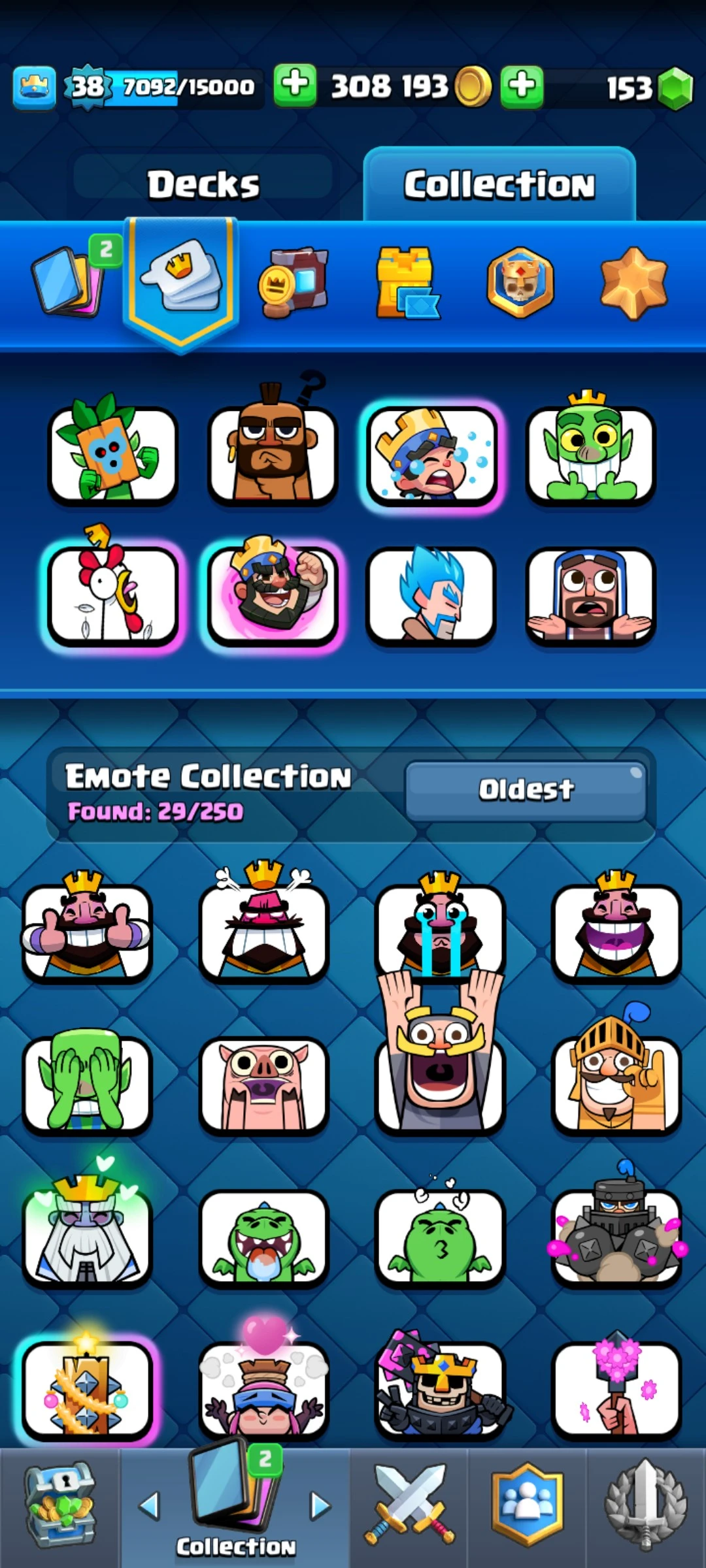The image size is (706, 1568).
Task: Open the tower skins section
Action: click(x=407, y=282)
